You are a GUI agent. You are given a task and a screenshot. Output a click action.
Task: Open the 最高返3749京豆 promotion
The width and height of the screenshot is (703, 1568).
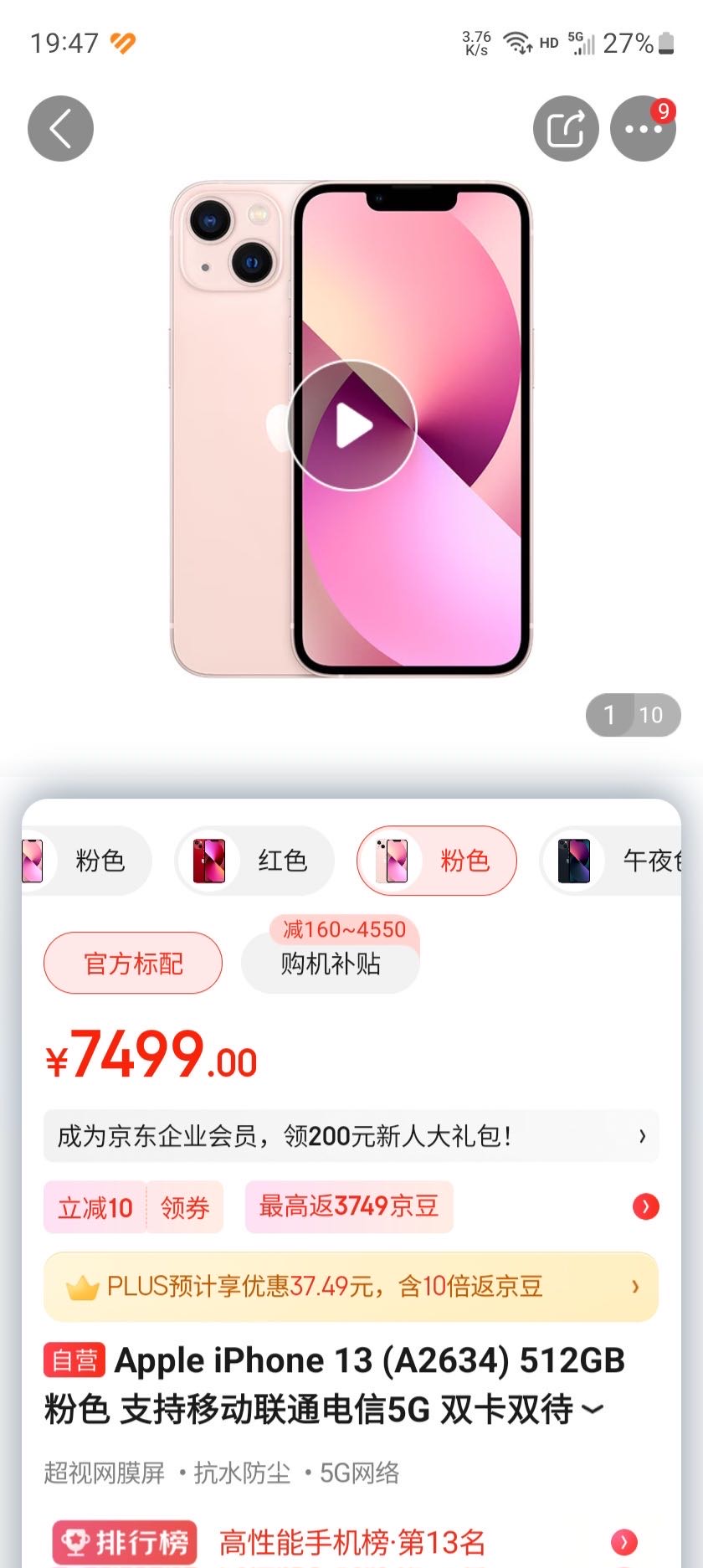(349, 1206)
